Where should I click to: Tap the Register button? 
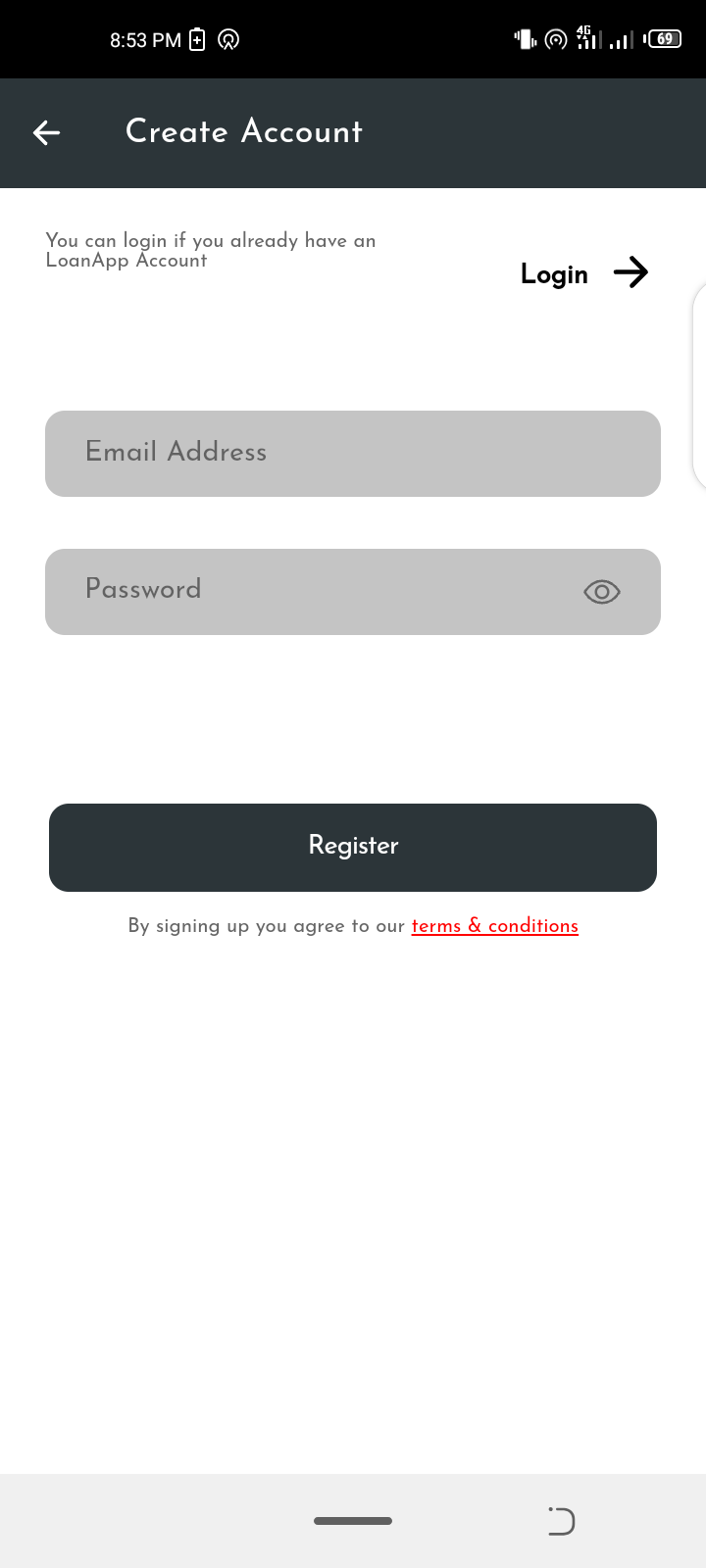coord(353,847)
